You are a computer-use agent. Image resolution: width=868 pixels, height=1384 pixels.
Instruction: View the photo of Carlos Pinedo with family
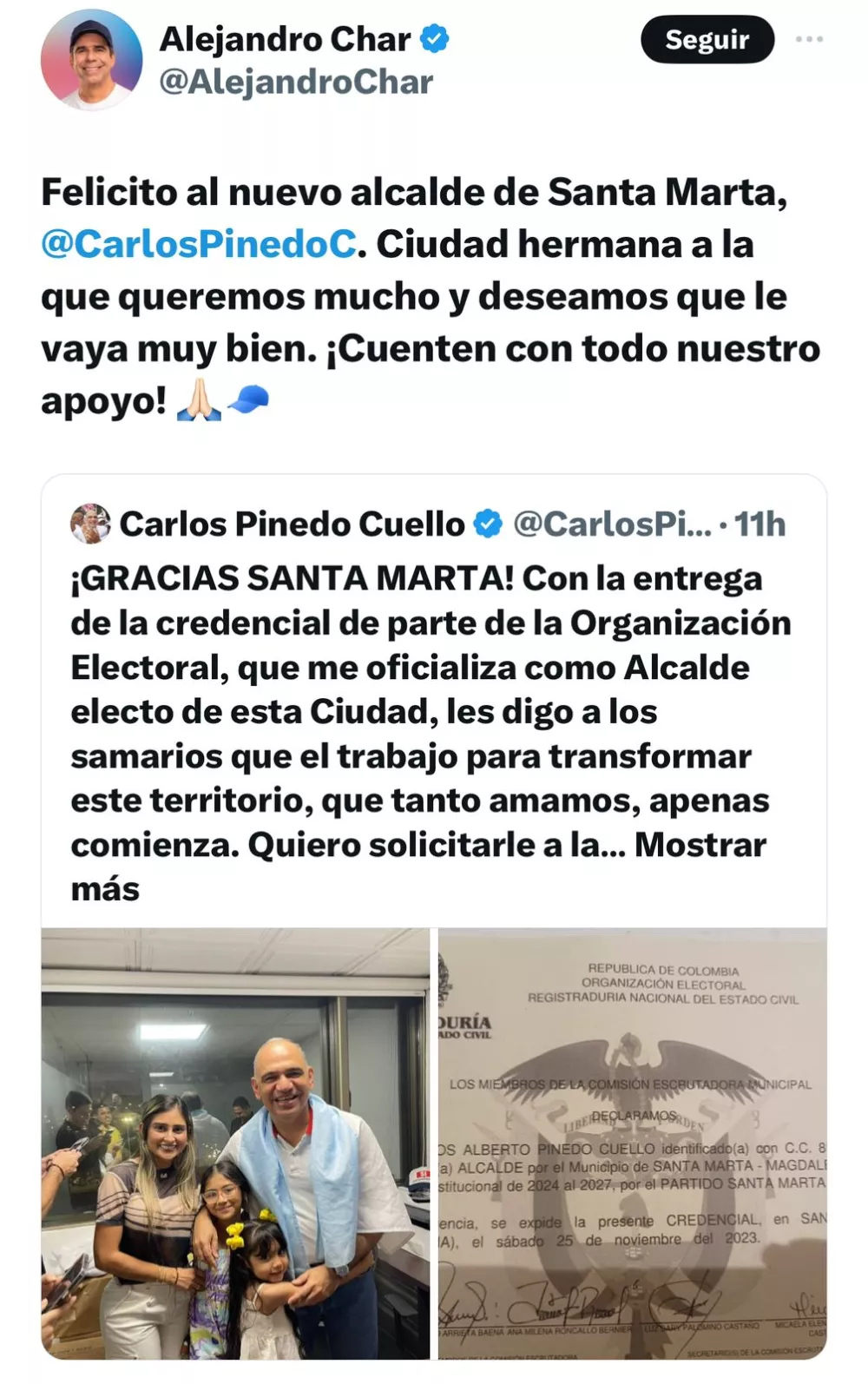[235, 1143]
